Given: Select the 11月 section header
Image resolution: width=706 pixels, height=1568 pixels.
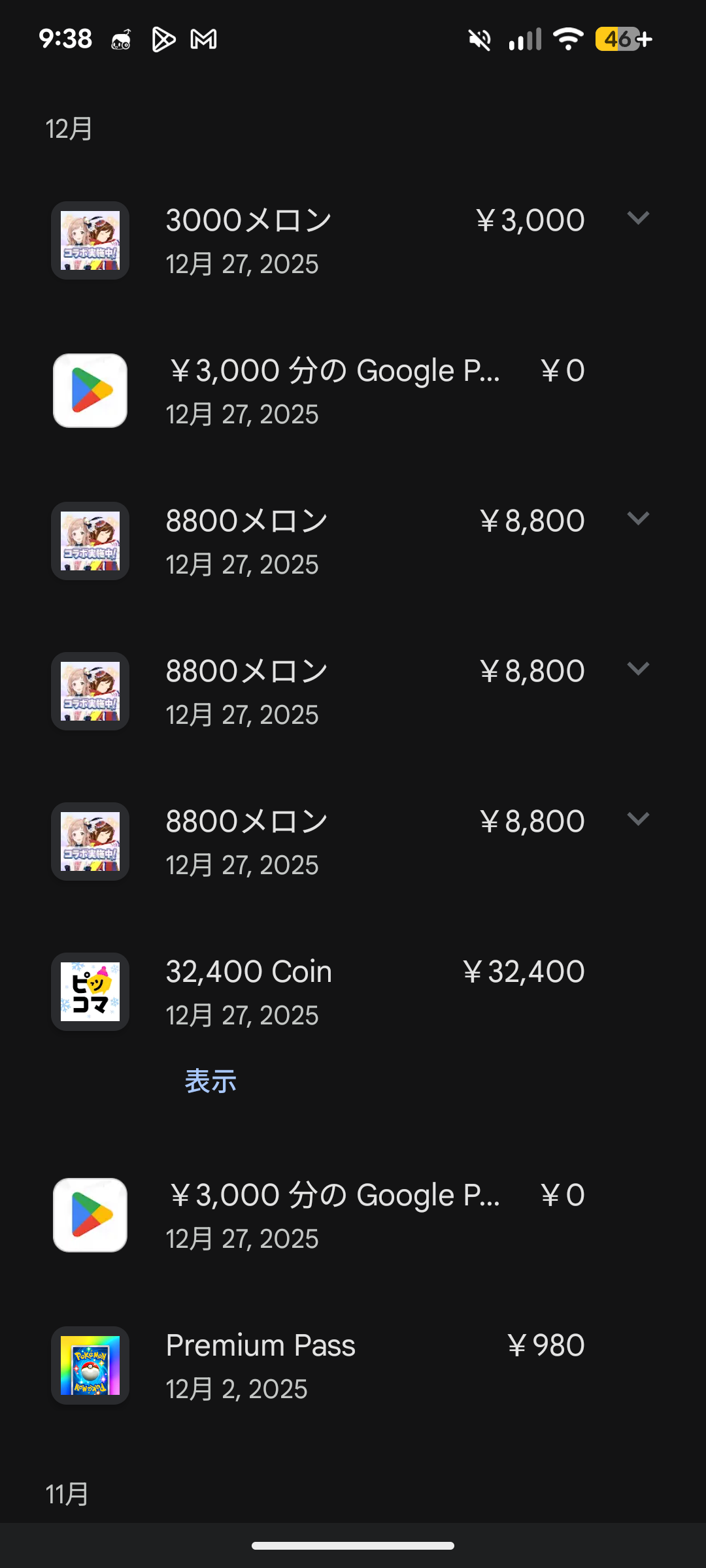Looking at the screenshot, I should coord(68,1495).
